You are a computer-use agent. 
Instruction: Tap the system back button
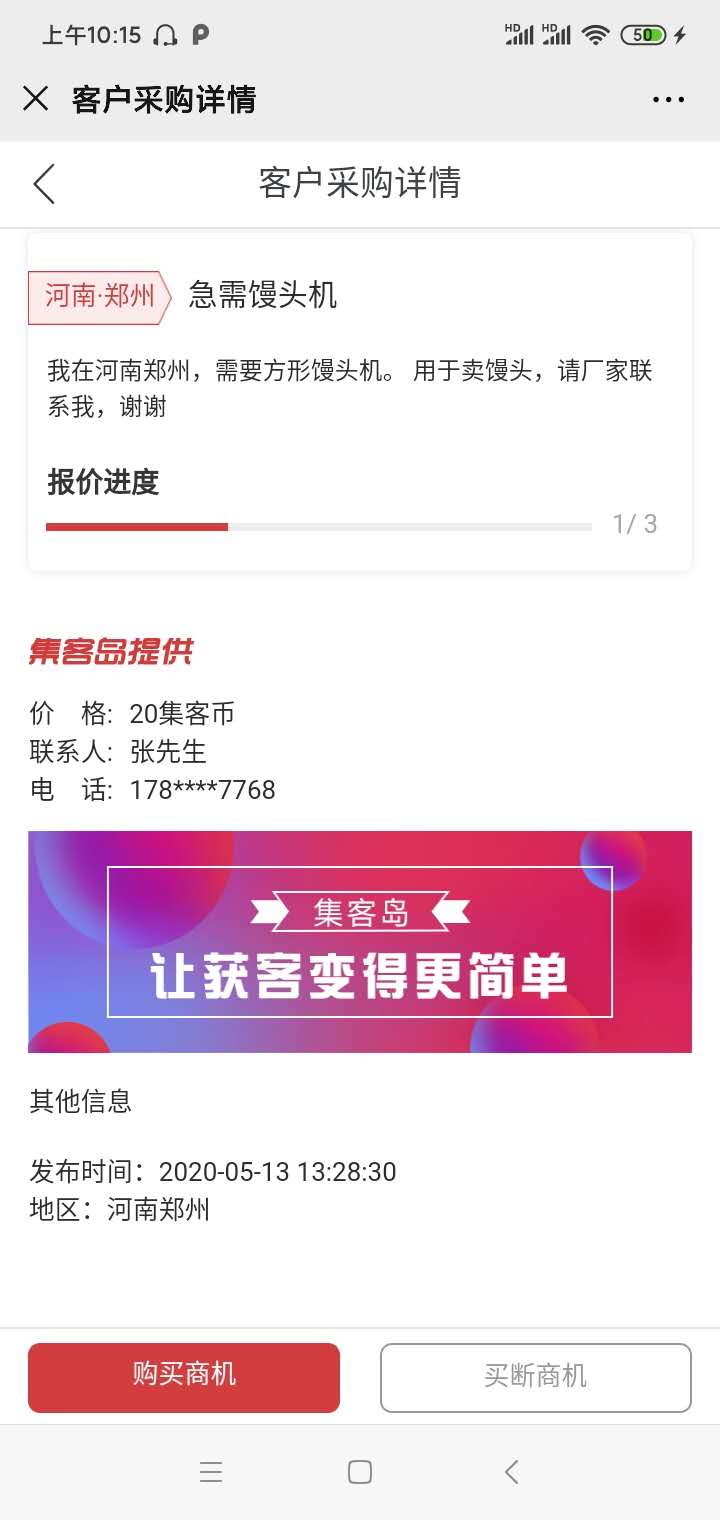pyautogui.click(x=511, y=1471)
